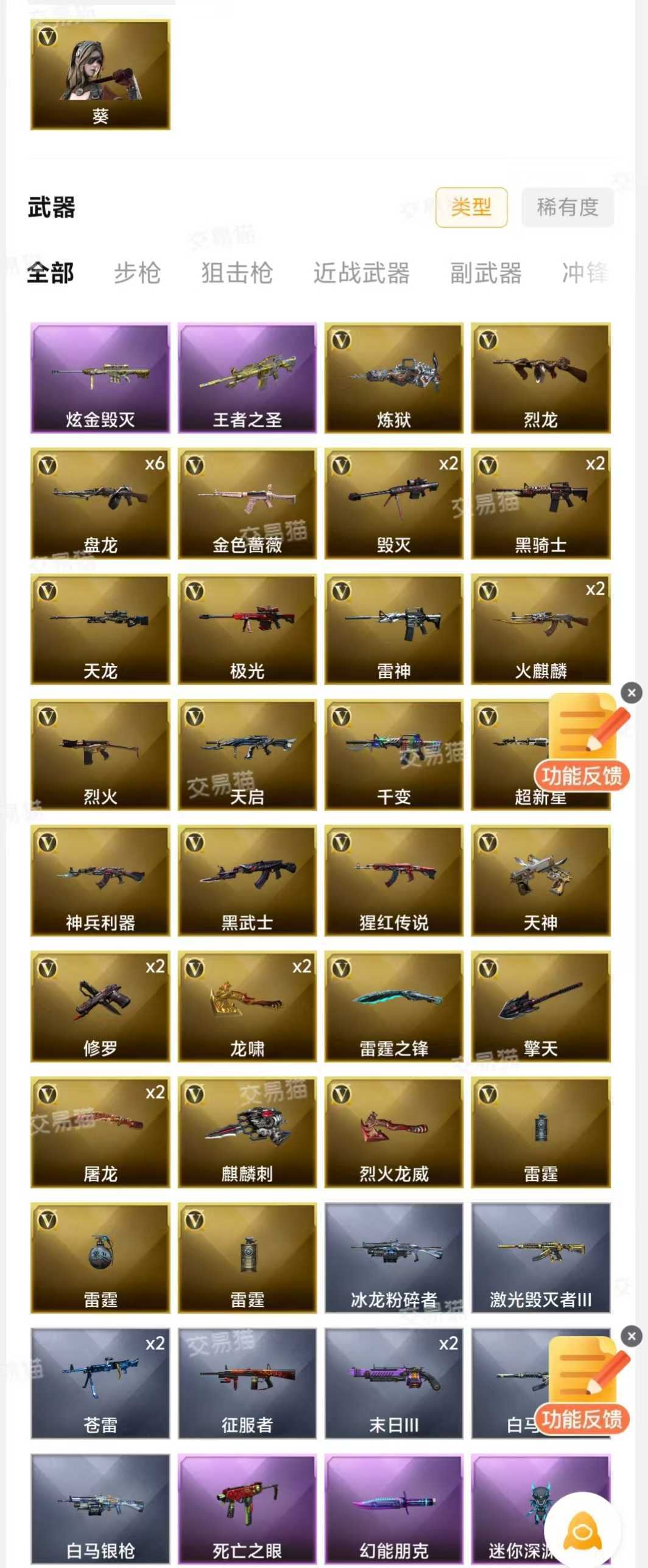Tap the 全部 tab
The height and width of the screenshot is (1568, 648).
point(51,273)
